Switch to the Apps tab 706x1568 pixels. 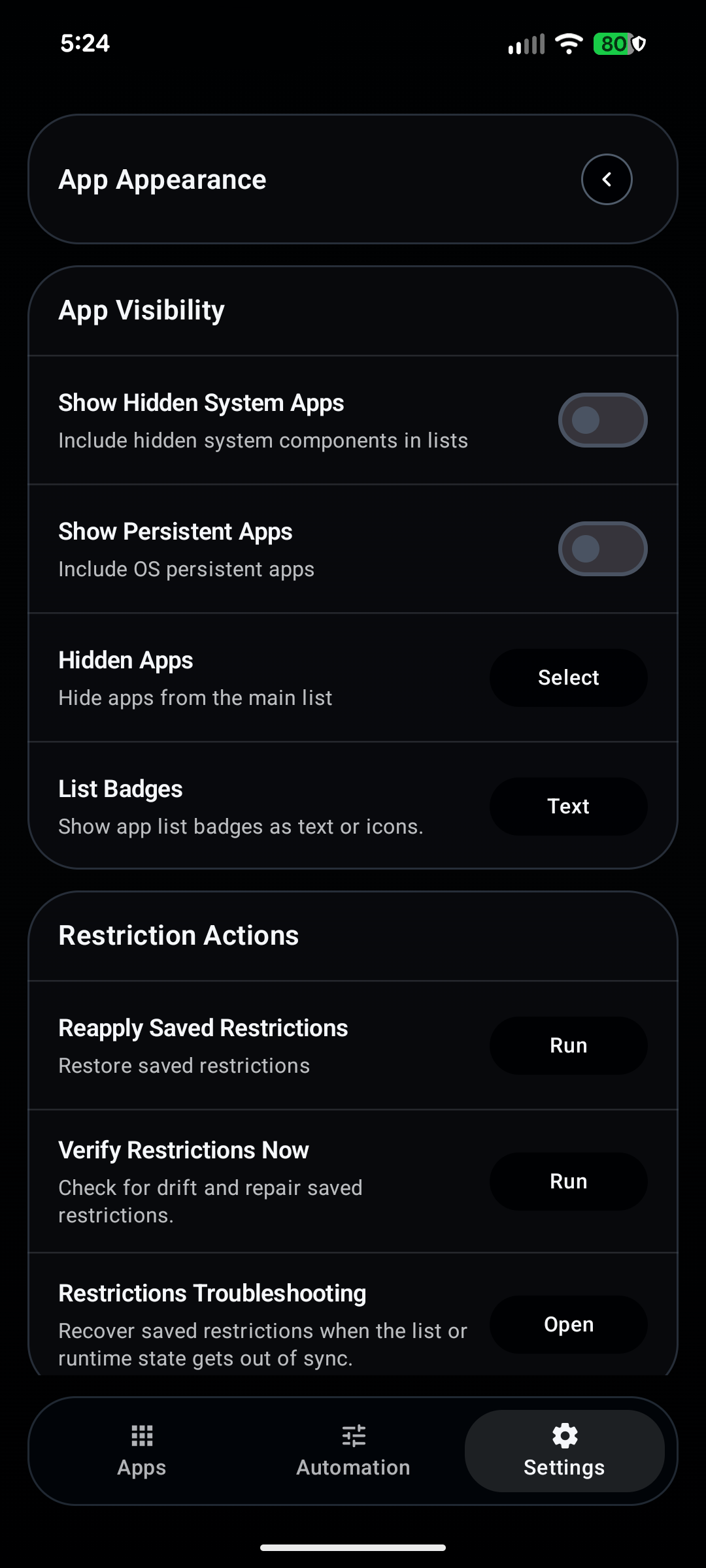click(141, 1450)
